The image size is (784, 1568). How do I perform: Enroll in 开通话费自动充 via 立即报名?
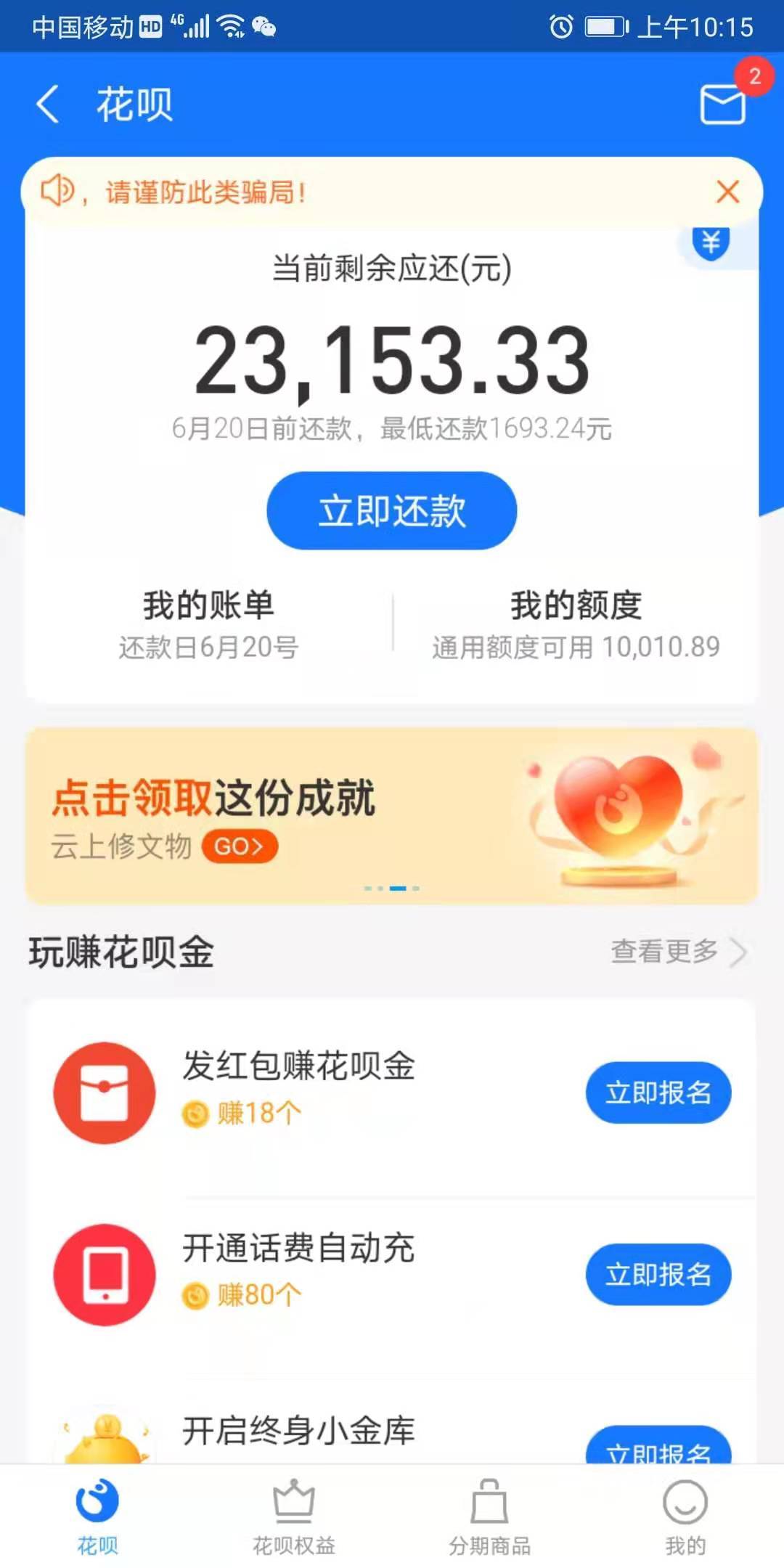pyautogui.click(x=658, y=1275)
